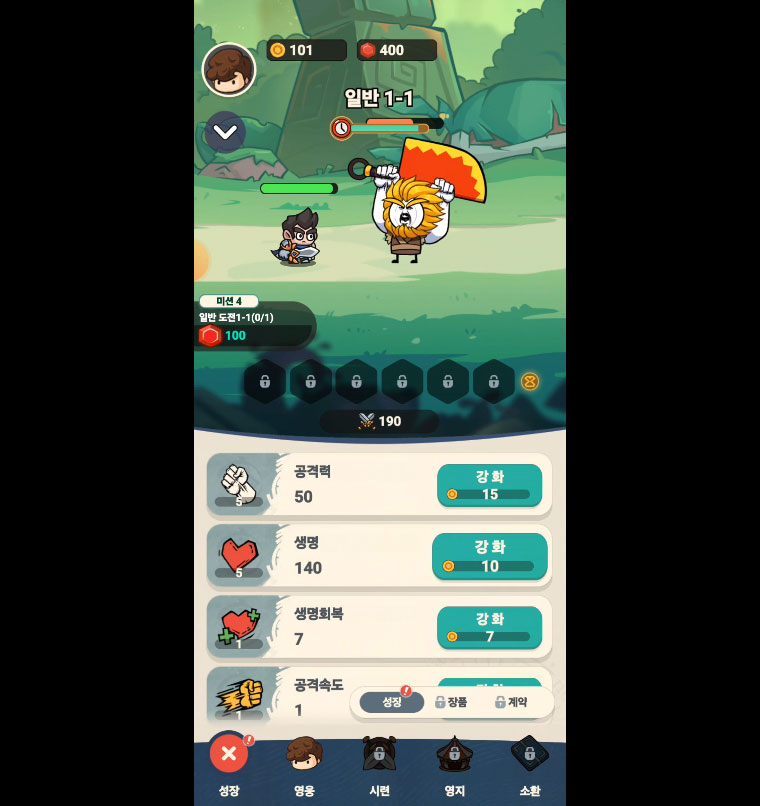The width and height of the screenshot is (760, 806).
Task: Switch to the 영지 tab
Action: (454, 765)
